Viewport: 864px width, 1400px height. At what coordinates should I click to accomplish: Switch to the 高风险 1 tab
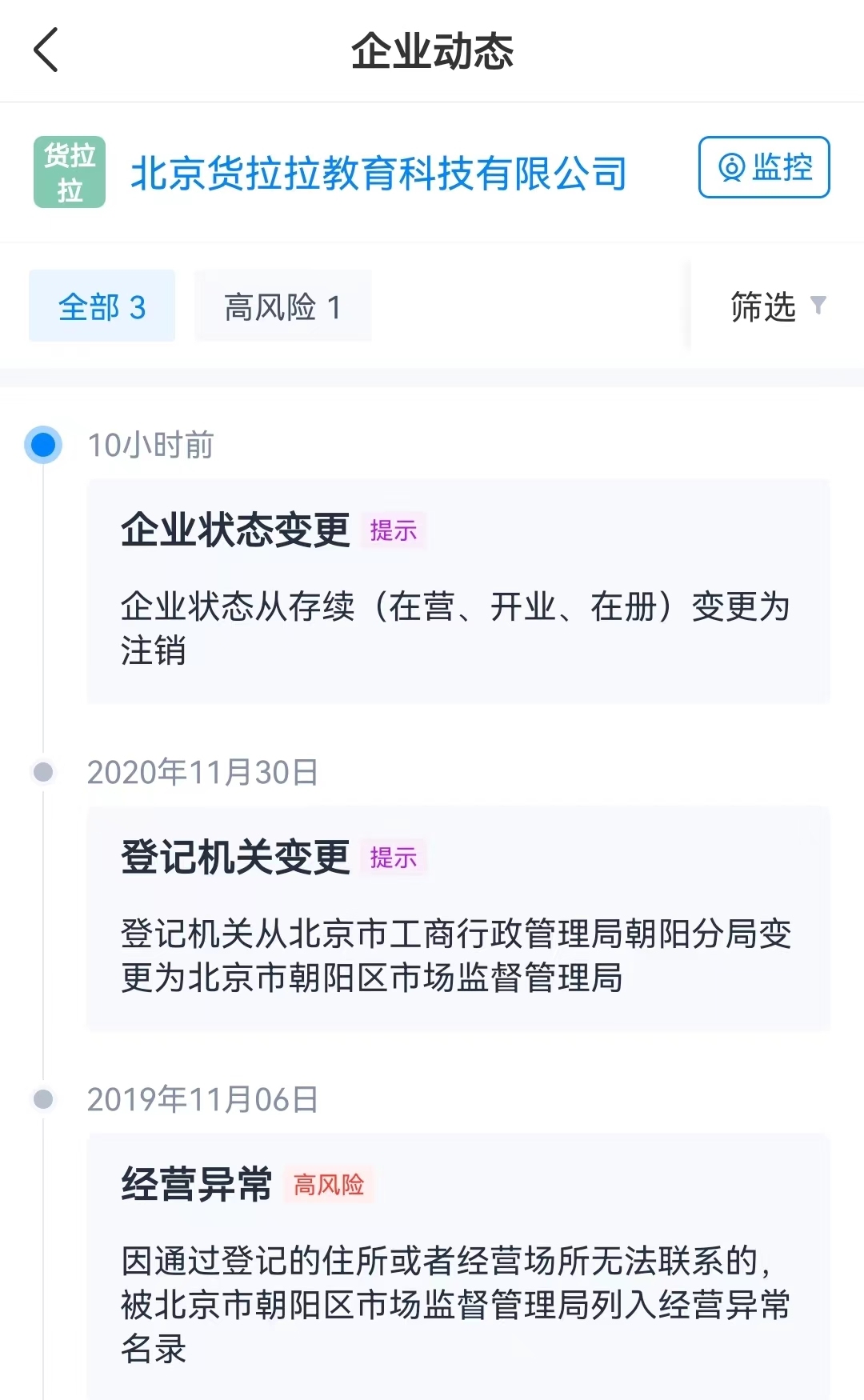(x=282, y=306)
